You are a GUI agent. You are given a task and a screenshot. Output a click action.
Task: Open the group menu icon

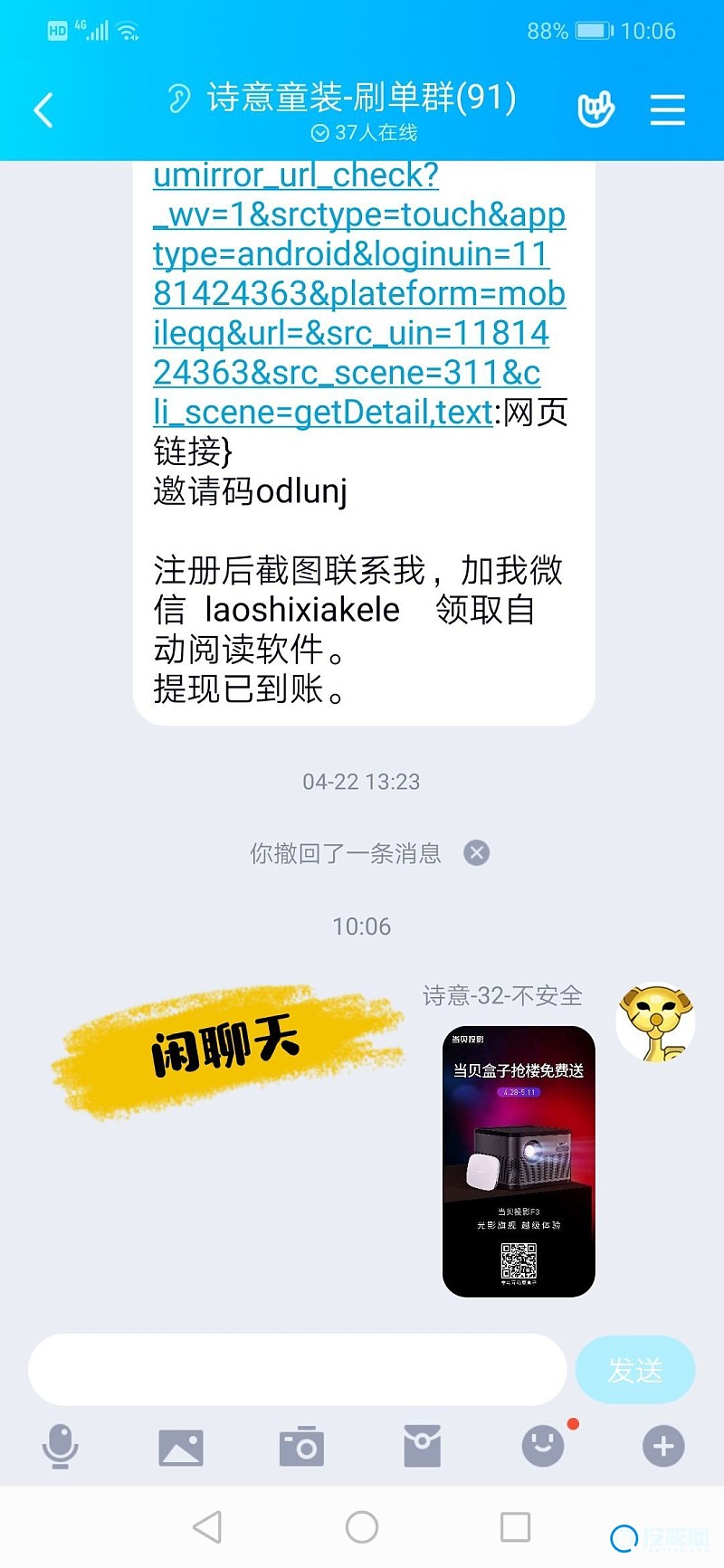[x=667, y=110]
